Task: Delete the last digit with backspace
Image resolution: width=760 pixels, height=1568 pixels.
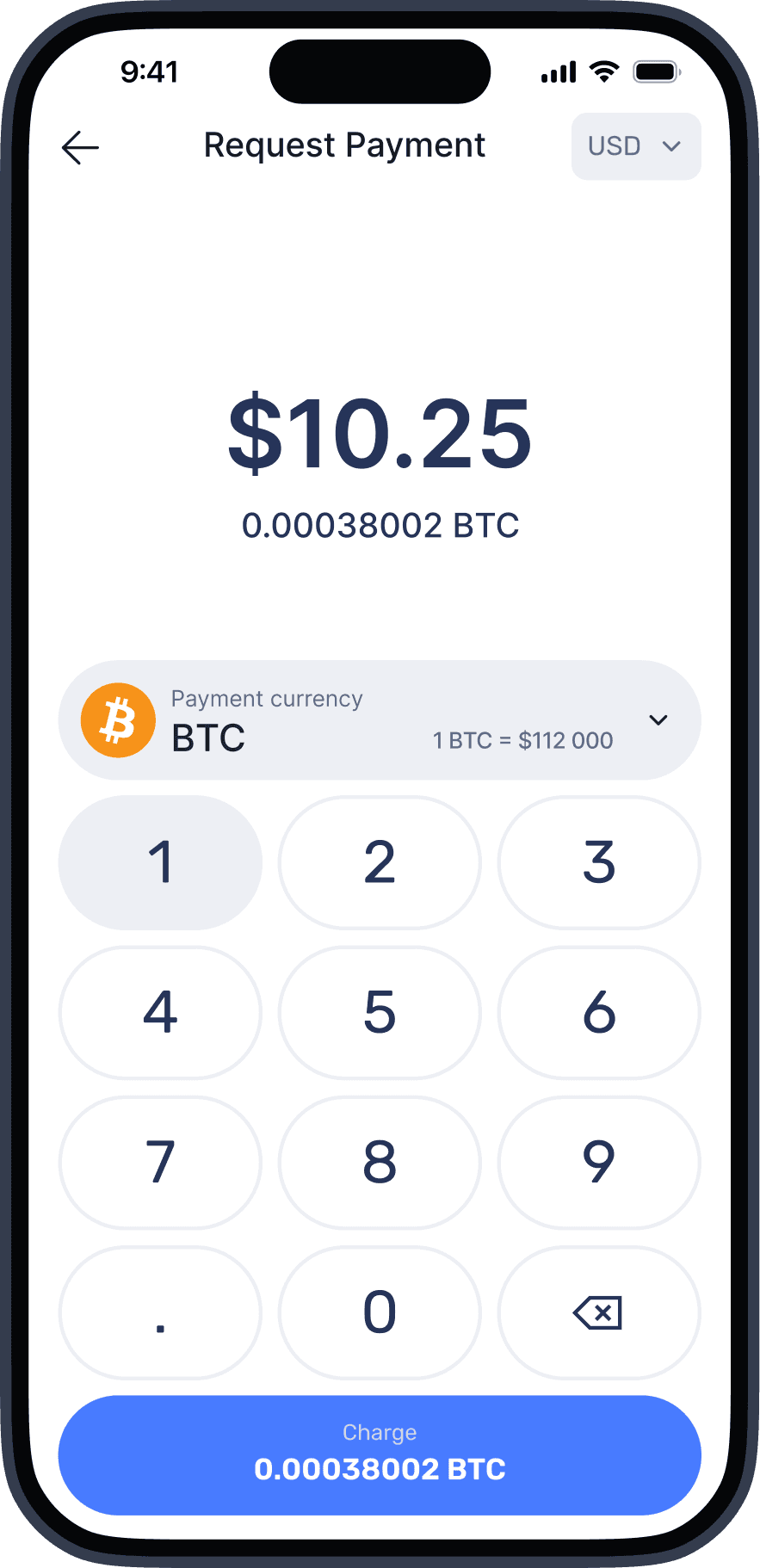Action: coord(599,1312)
